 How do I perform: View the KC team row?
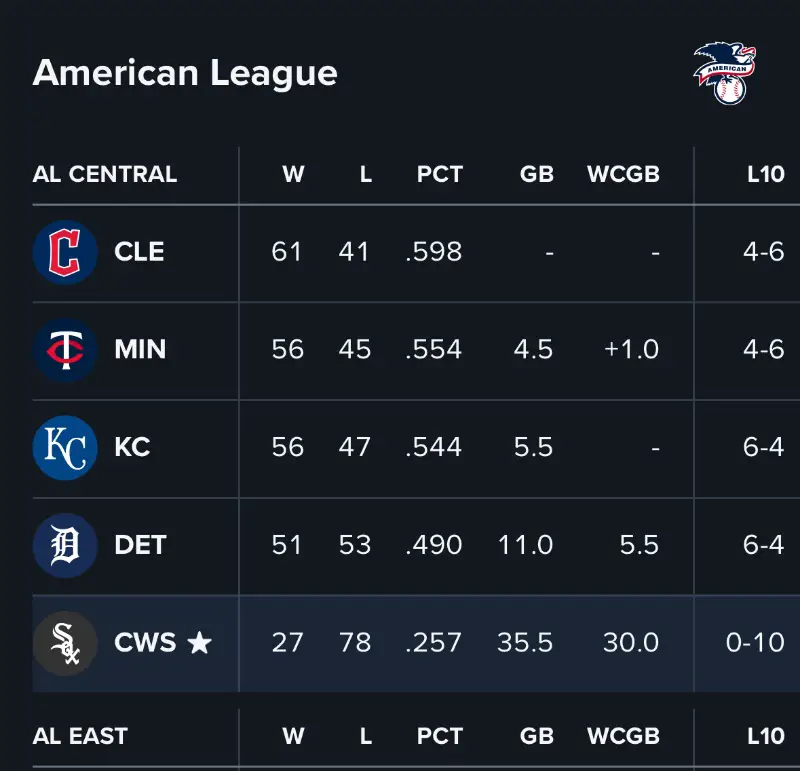point(132,447)
